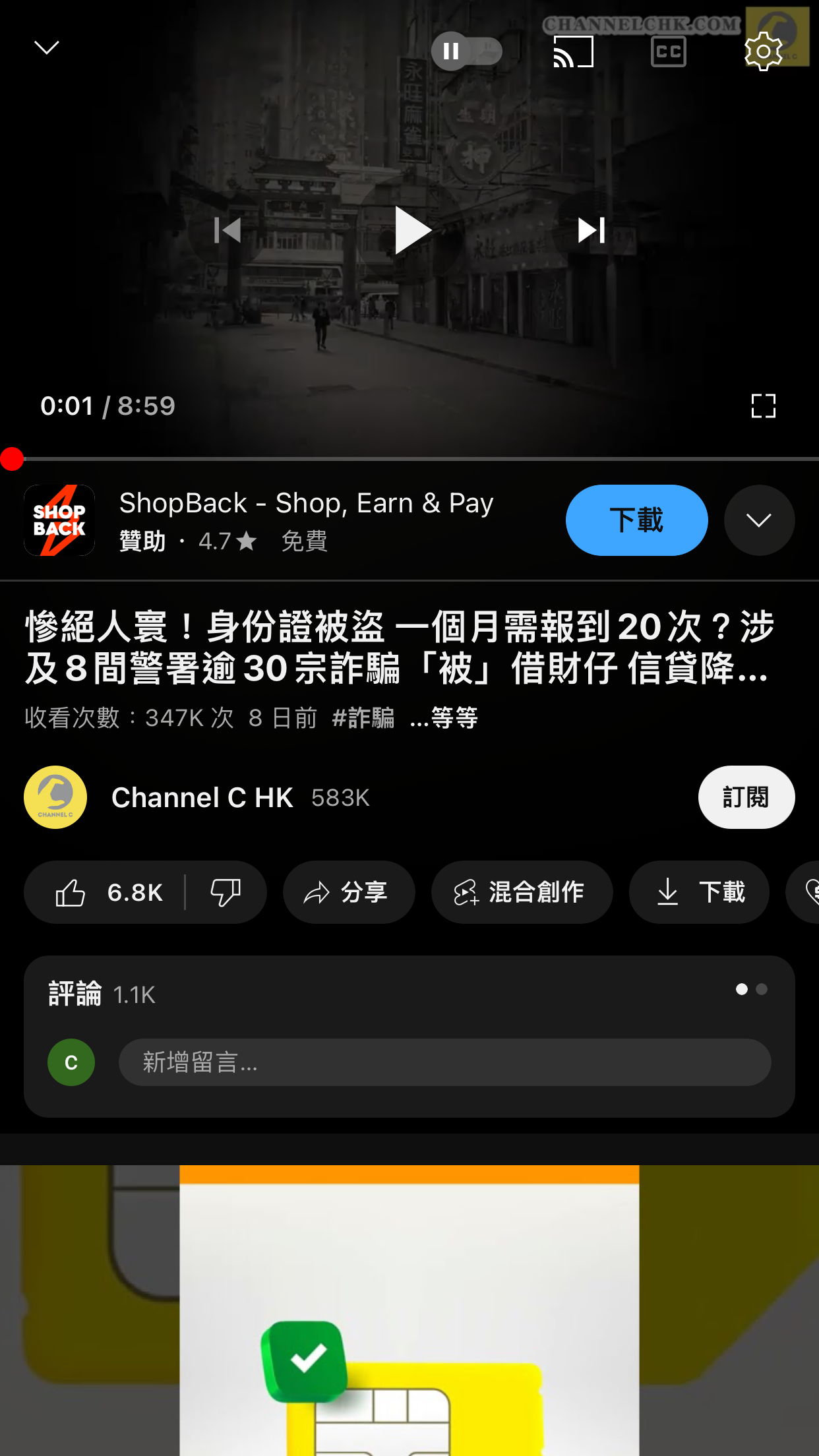Viewport: 819px width, 1456px height.
Task: Expand the video description via …等等
Action: [444, 717]
